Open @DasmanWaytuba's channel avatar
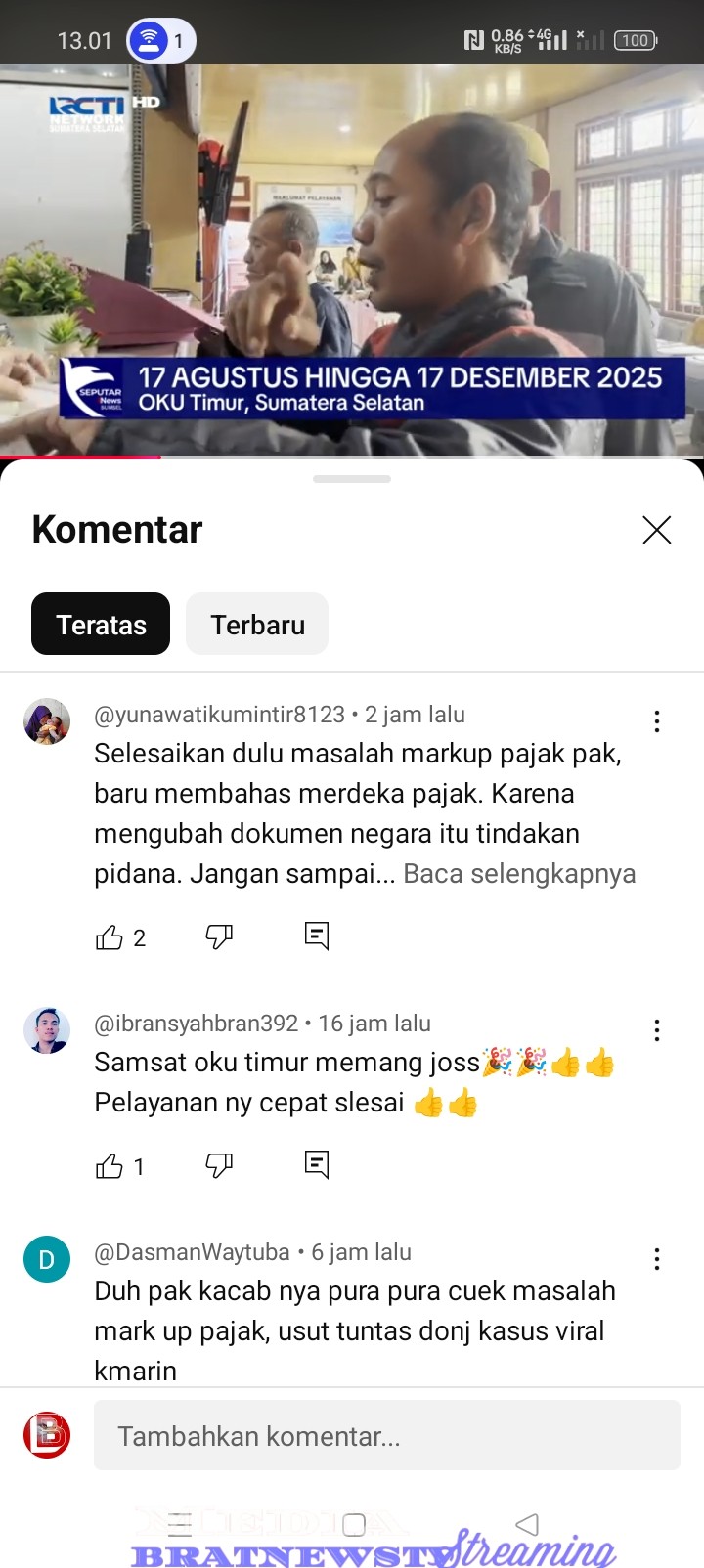This screenshot has width=704, height=1568. 47,1259
